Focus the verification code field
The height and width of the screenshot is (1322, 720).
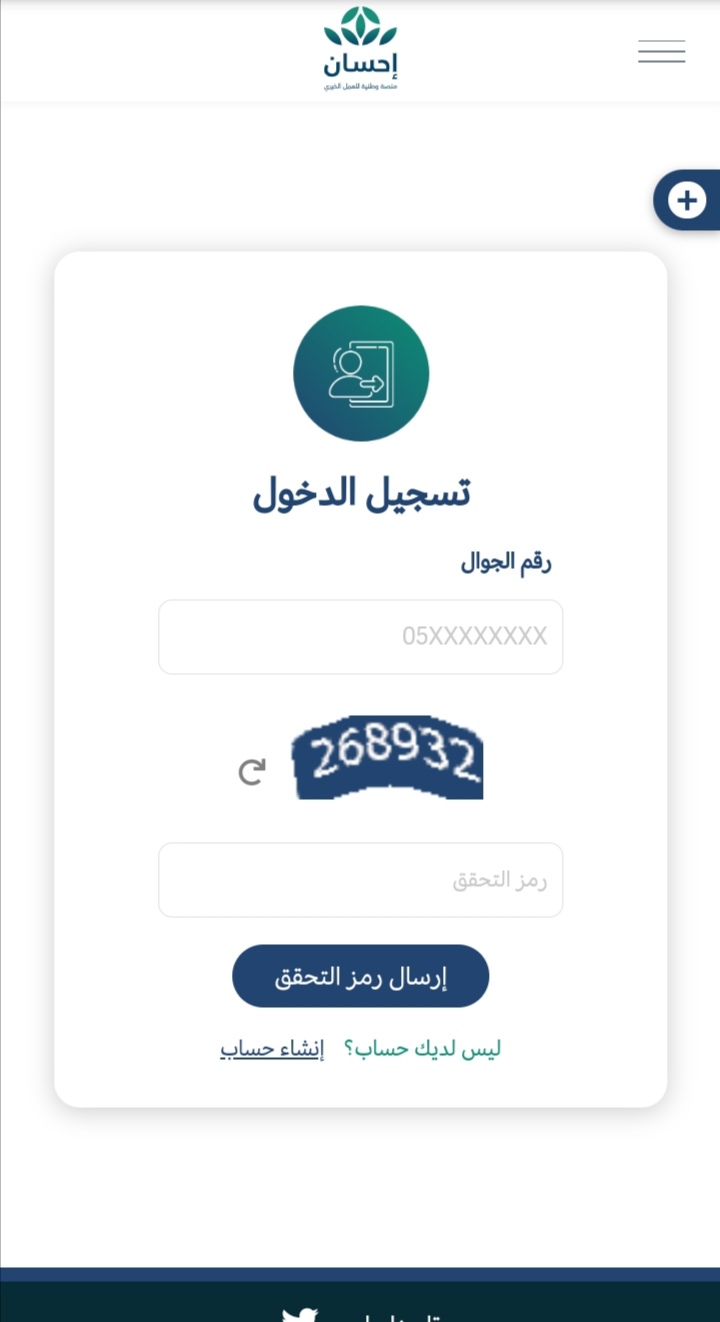[x=360, y=880]
